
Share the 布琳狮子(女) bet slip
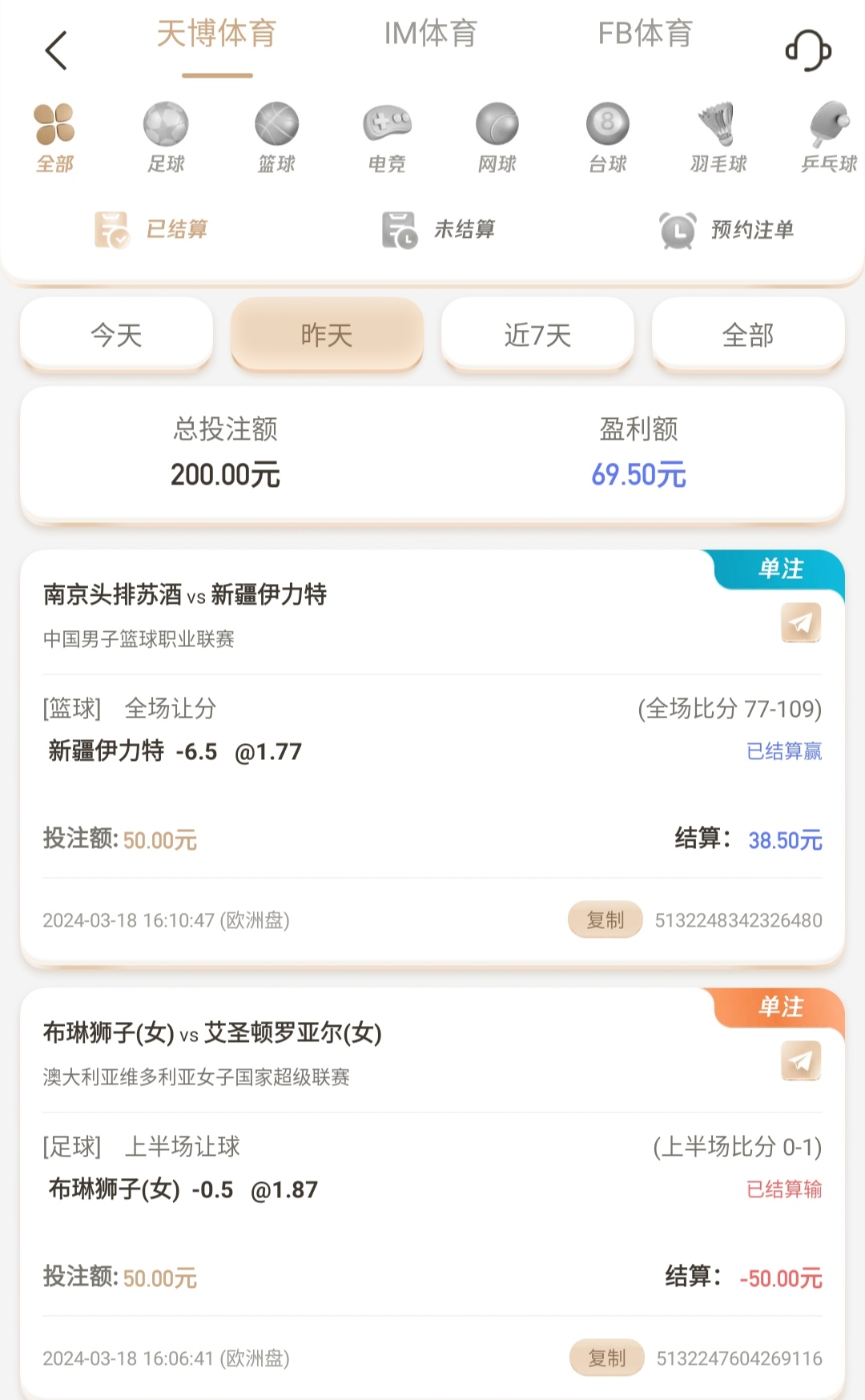tap(801, 1061)
